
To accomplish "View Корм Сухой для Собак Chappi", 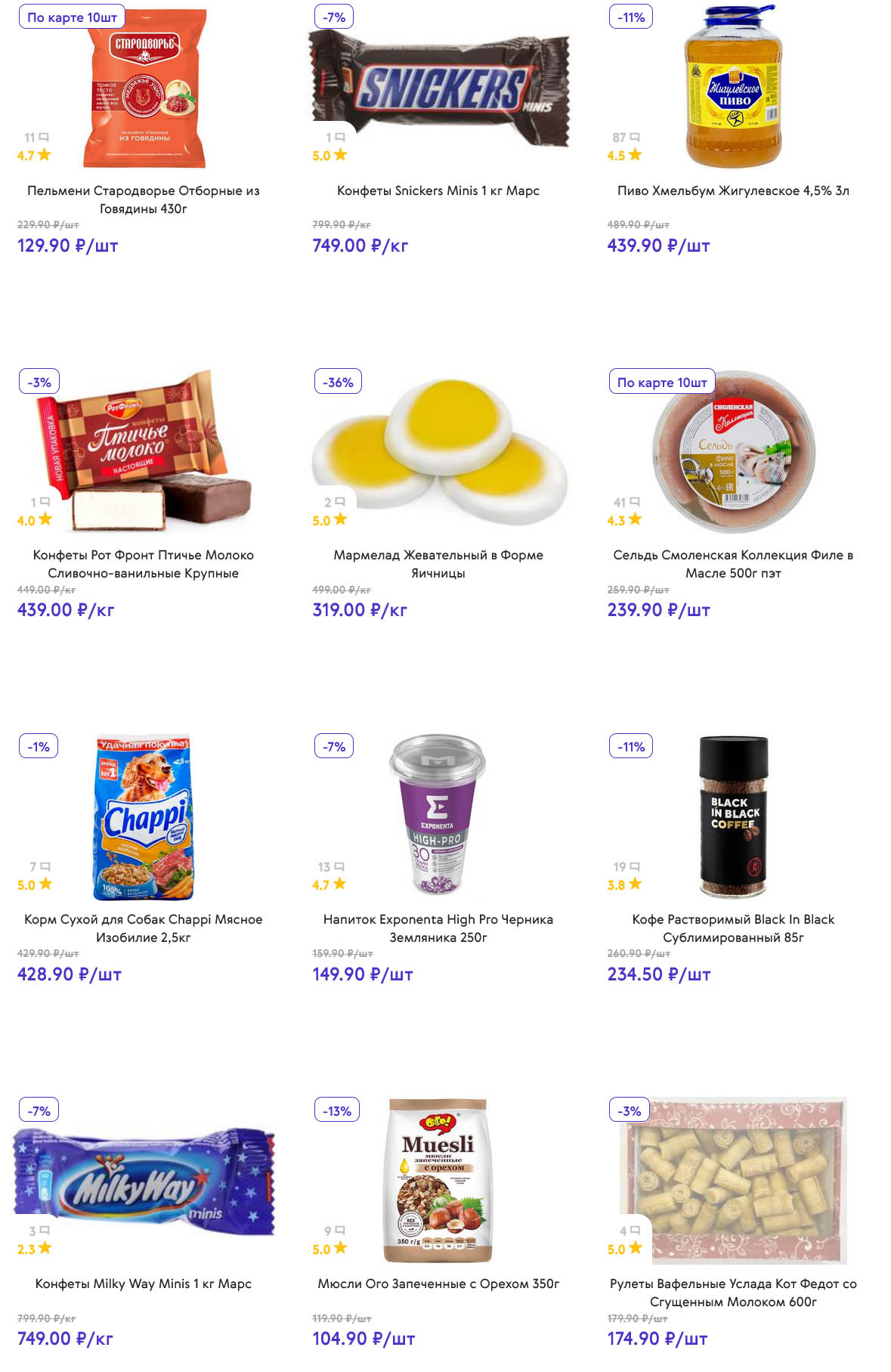I will pos(144,928).
